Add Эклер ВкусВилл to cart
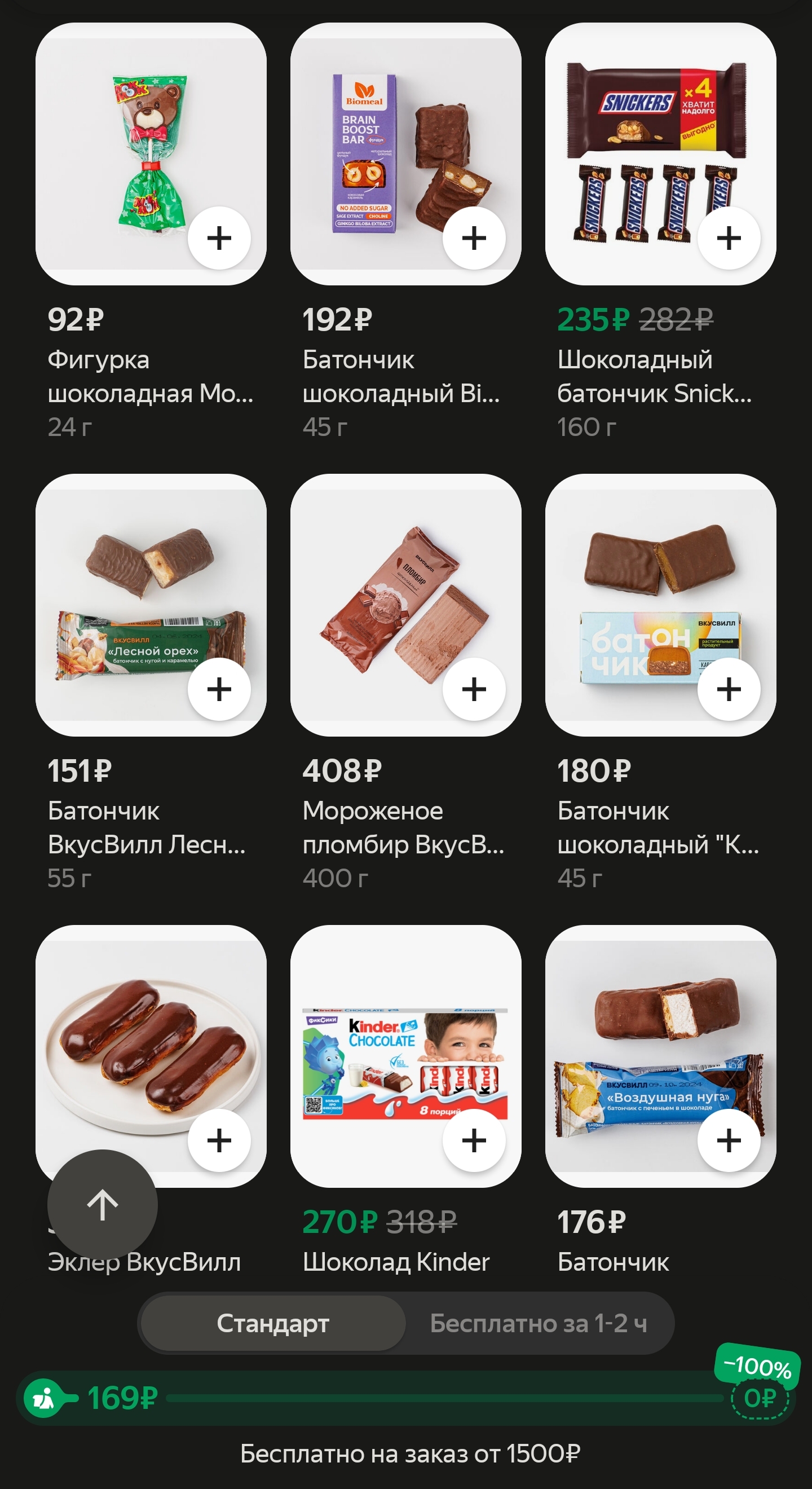Viewport: 812px width, 1489px height. point(219,1140)
